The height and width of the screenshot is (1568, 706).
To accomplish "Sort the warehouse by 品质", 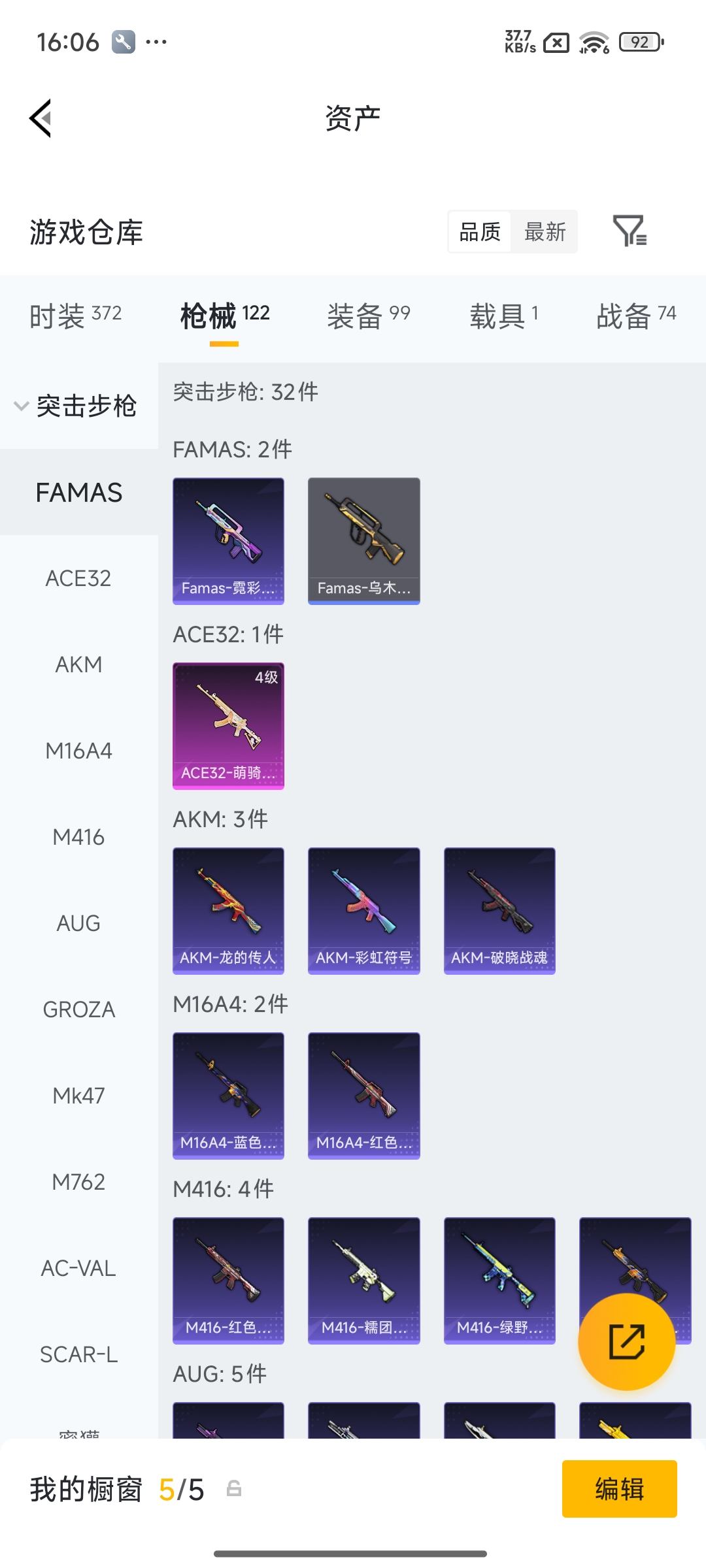I will pos(480,232).
